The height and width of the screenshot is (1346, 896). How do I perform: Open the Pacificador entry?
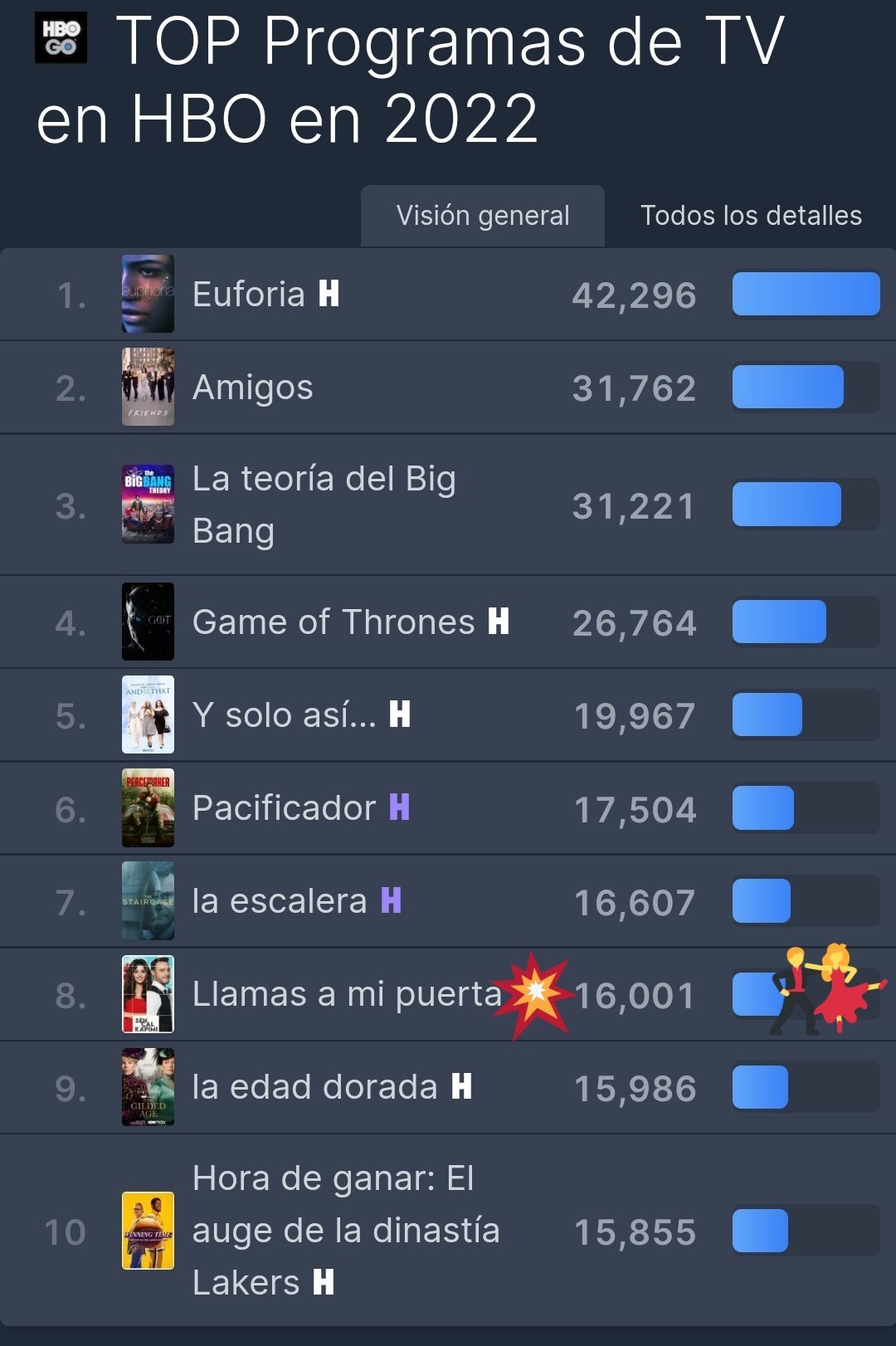(x=285, y=808)
